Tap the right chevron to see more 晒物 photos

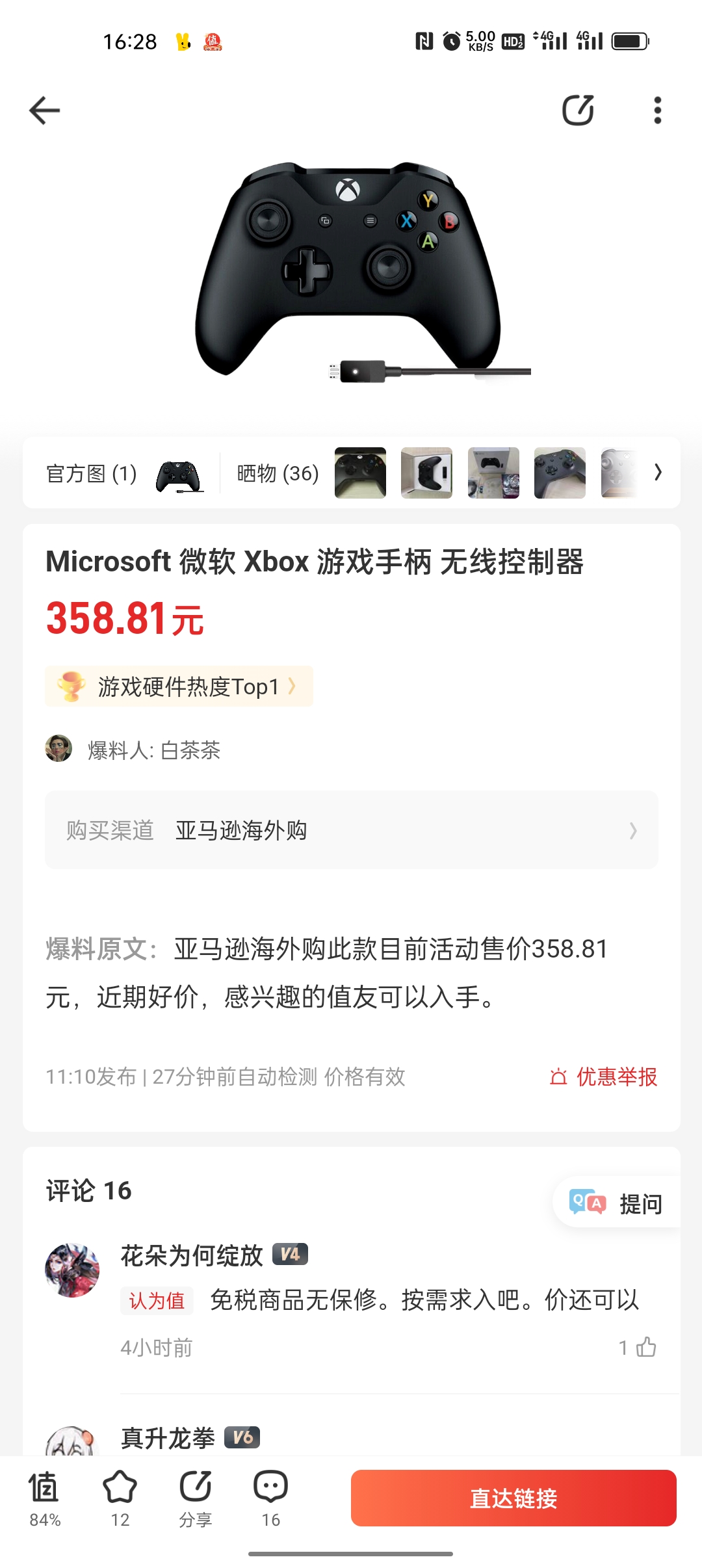658,473
